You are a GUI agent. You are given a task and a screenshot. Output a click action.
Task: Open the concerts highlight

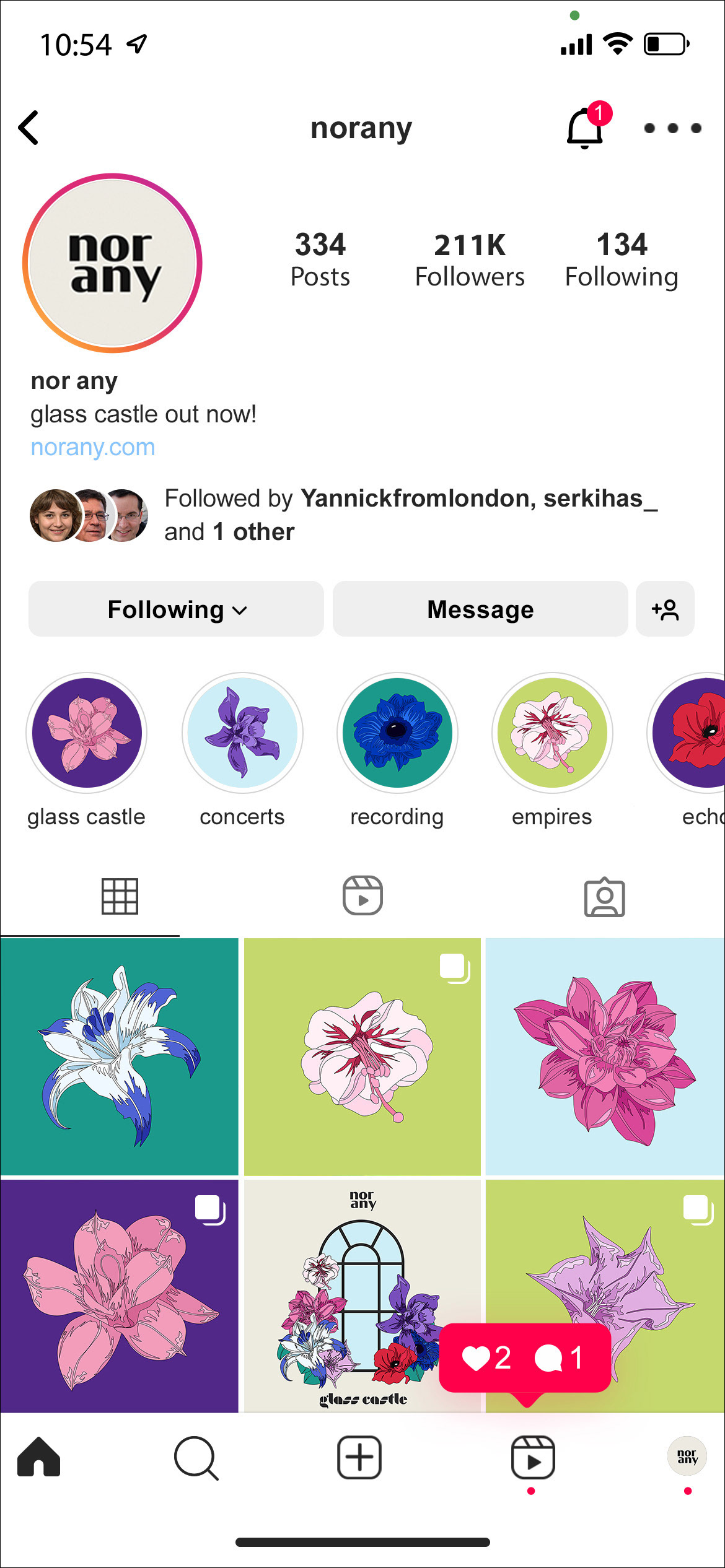[242, 750]
